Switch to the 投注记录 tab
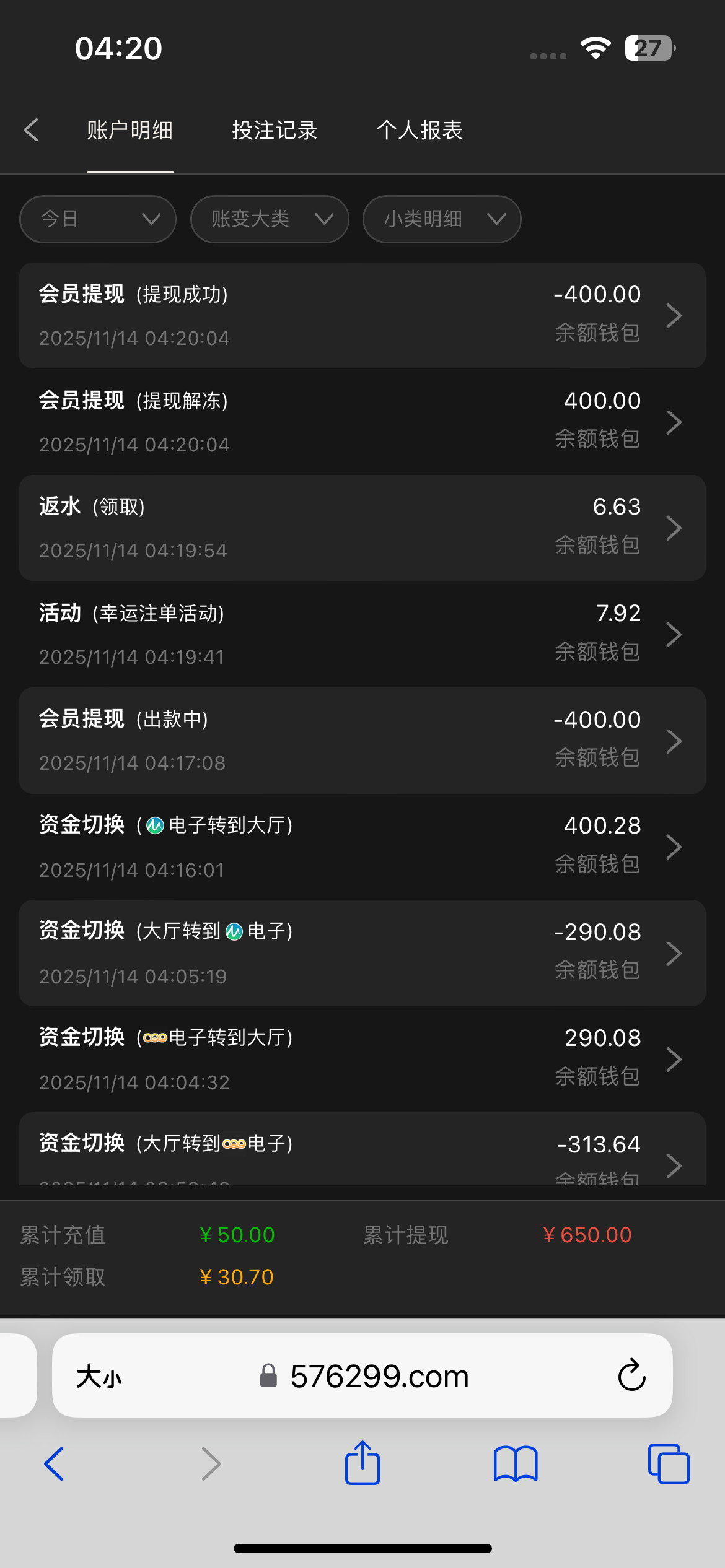725x1568 pixels. click(x=275, y=131)
